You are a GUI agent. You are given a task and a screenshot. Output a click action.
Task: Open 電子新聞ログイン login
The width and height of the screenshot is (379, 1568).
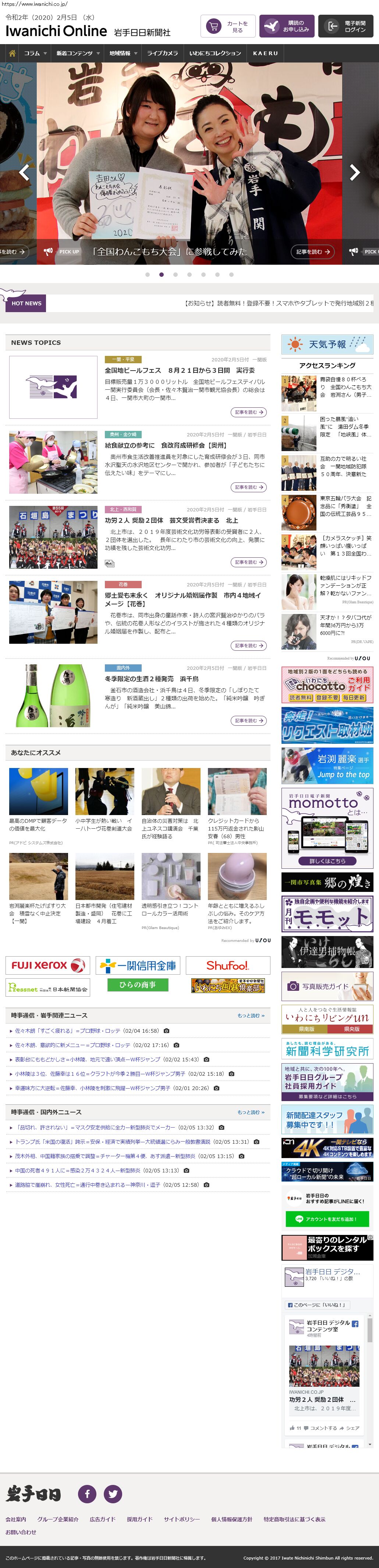[x=346, y=26]
